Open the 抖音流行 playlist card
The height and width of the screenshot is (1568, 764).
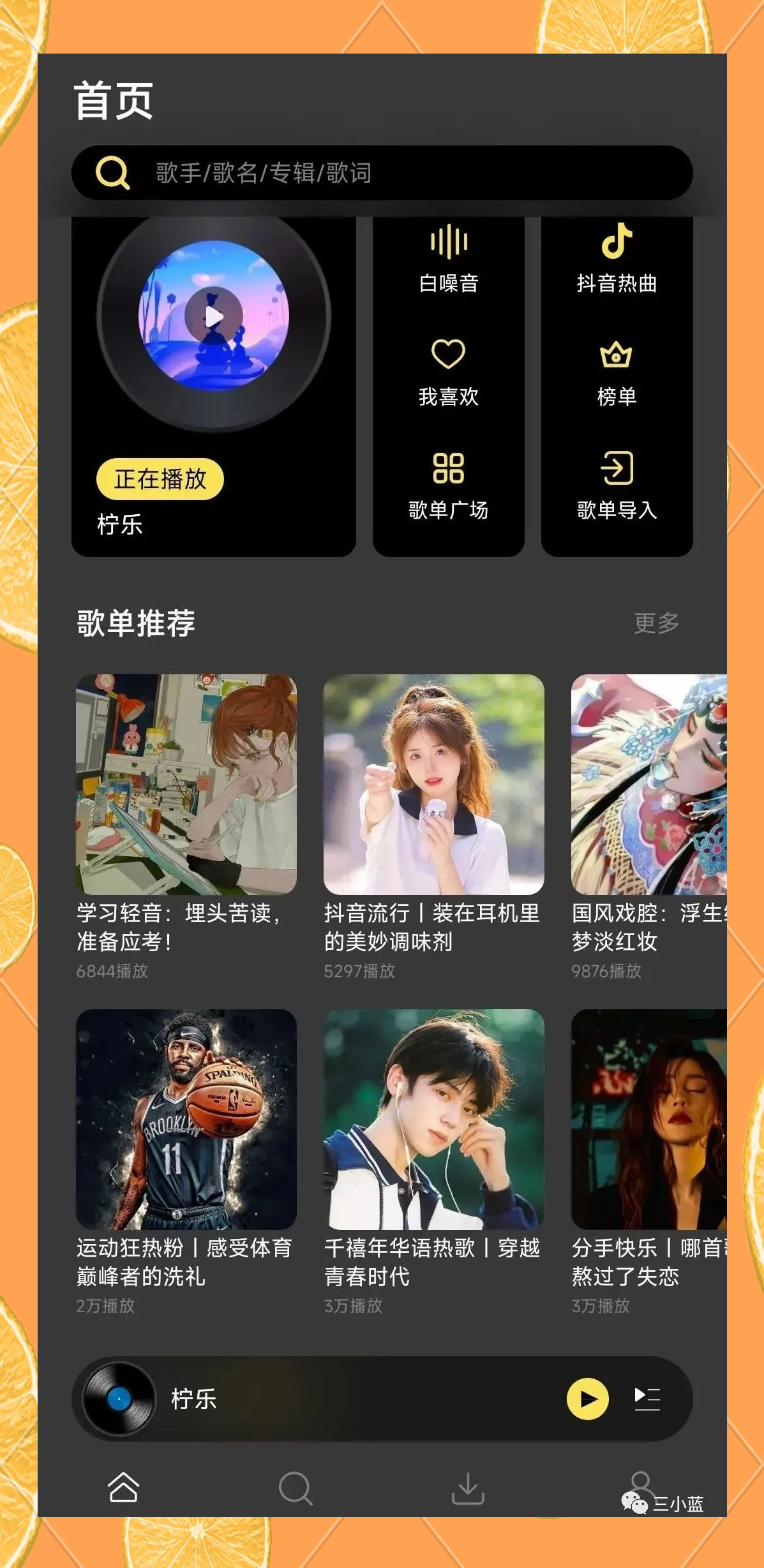point(433,827)
